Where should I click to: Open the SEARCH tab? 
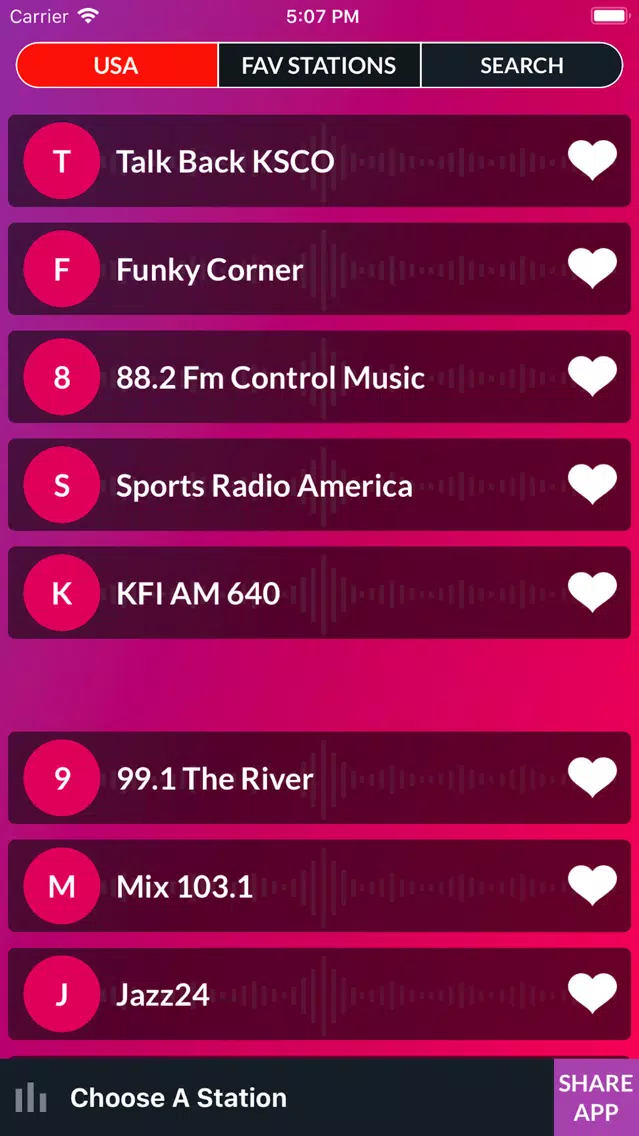tap(521, 66)
